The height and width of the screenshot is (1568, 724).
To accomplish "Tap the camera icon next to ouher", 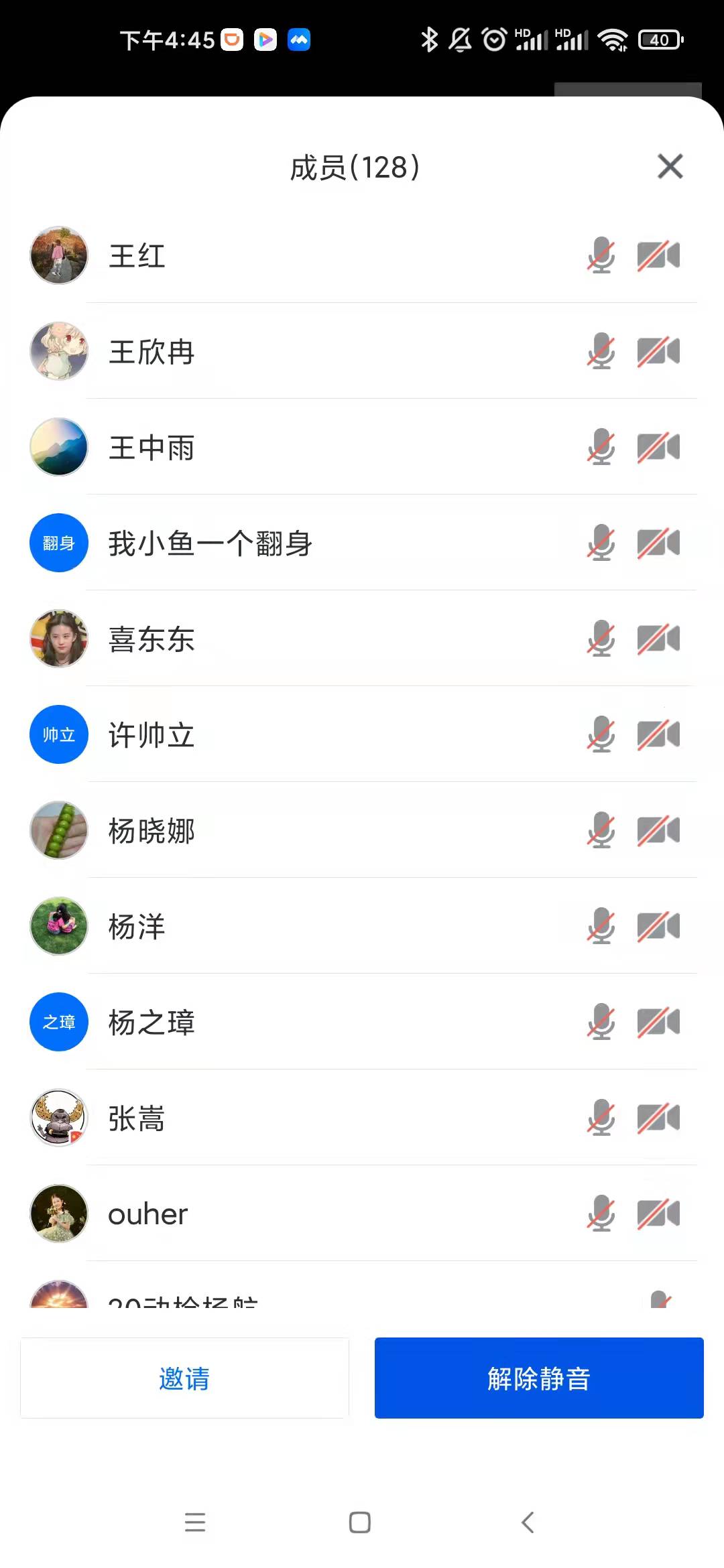I will point(658,1214).
